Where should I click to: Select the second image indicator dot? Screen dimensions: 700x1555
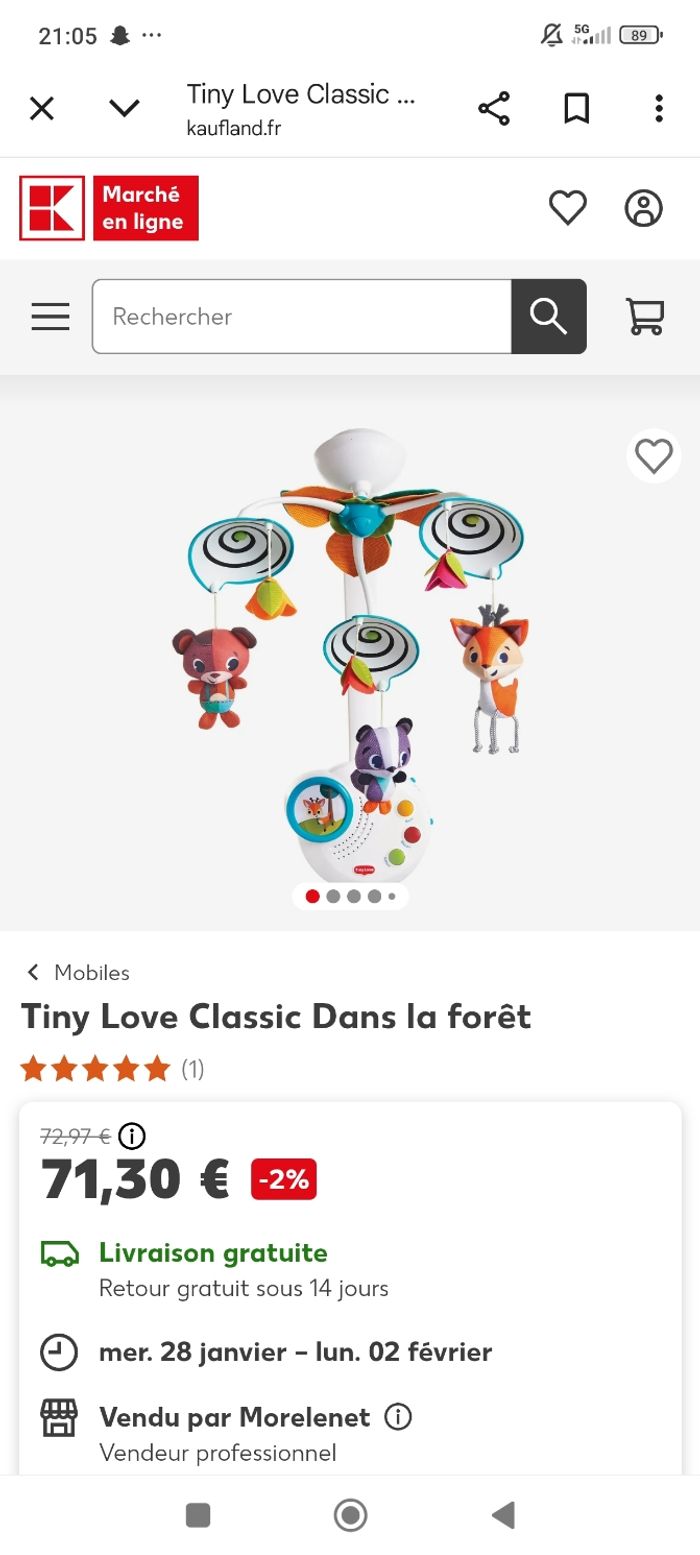coord(333,896)
